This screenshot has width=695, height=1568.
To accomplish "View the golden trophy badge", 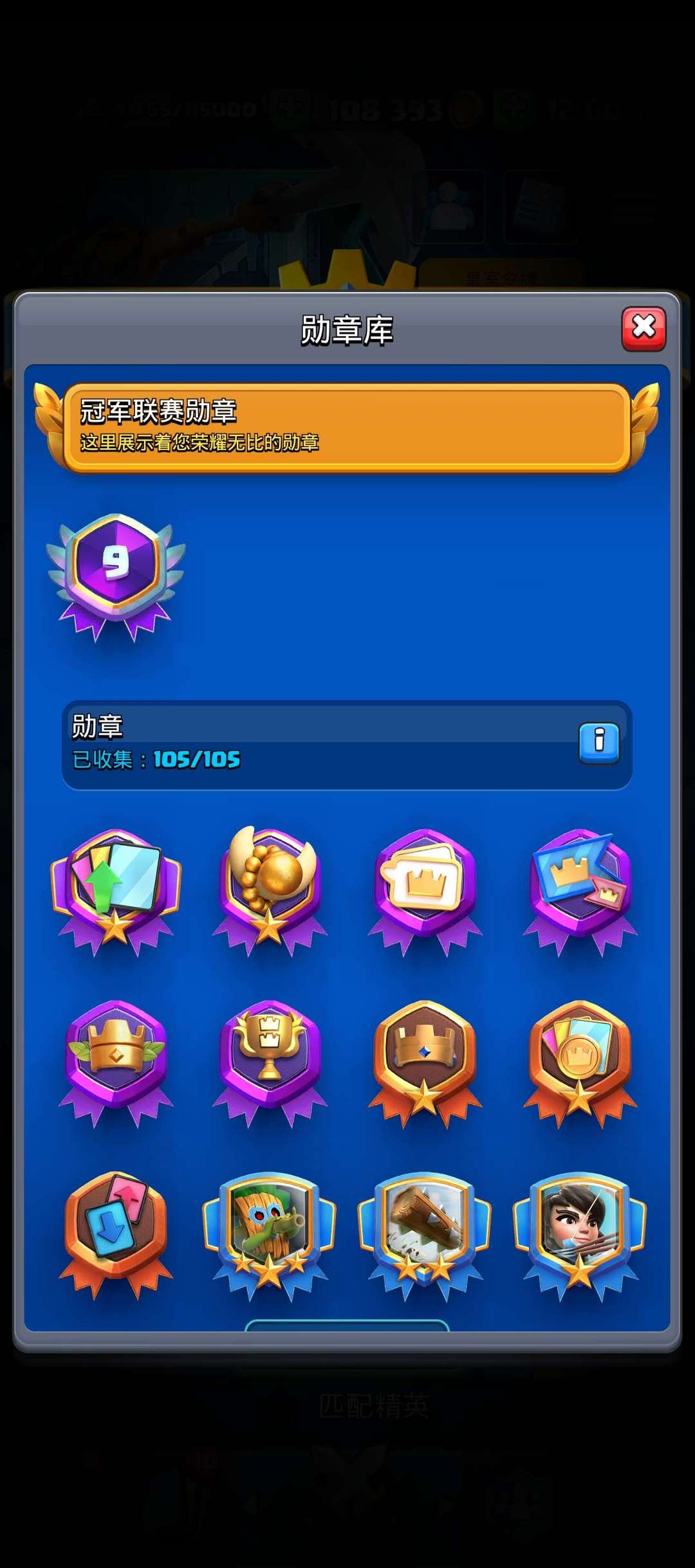I will [x=270, y=1063].
